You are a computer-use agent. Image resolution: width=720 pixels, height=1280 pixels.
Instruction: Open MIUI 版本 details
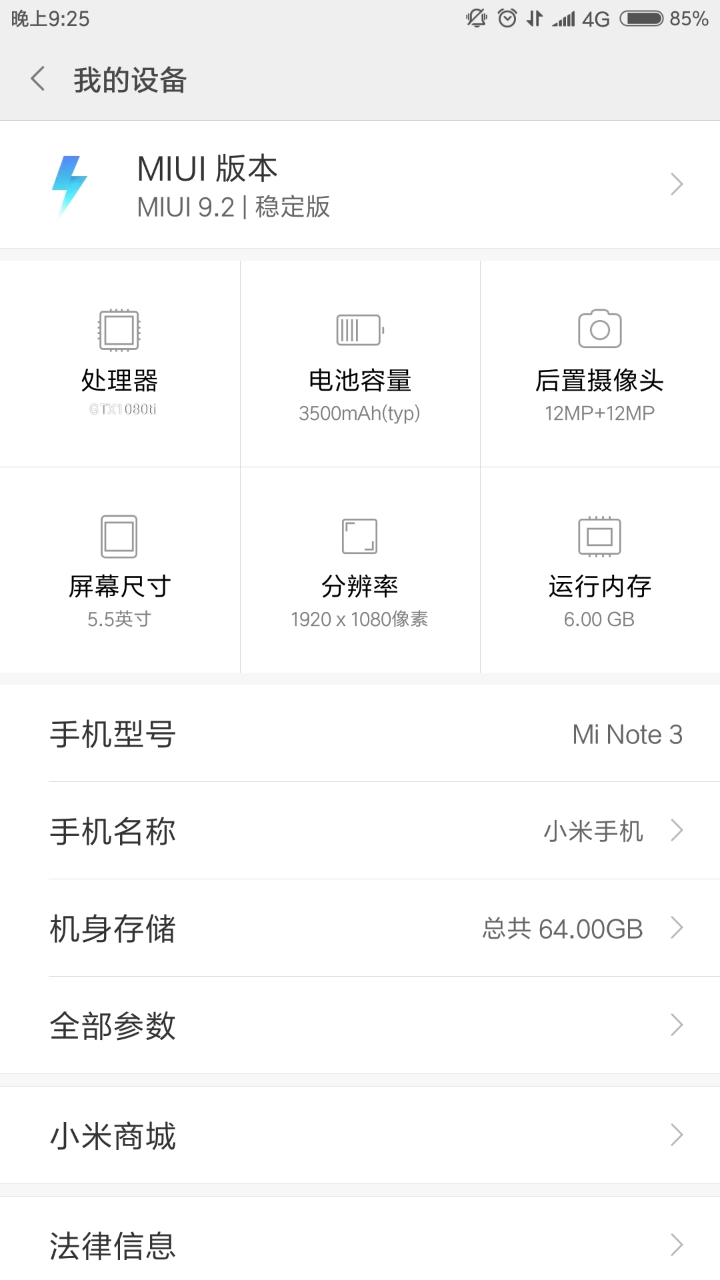(360, 185)
